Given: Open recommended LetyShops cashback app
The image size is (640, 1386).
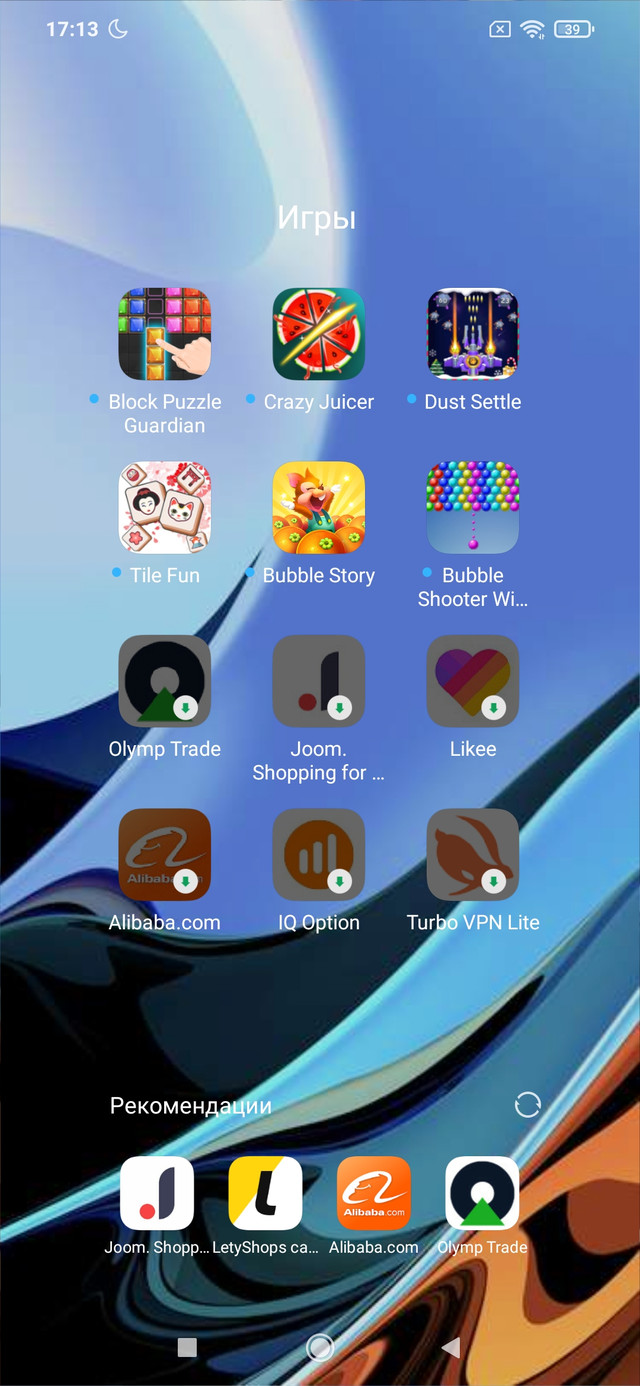Looking at the screenshot, I should coord(265,1193).
